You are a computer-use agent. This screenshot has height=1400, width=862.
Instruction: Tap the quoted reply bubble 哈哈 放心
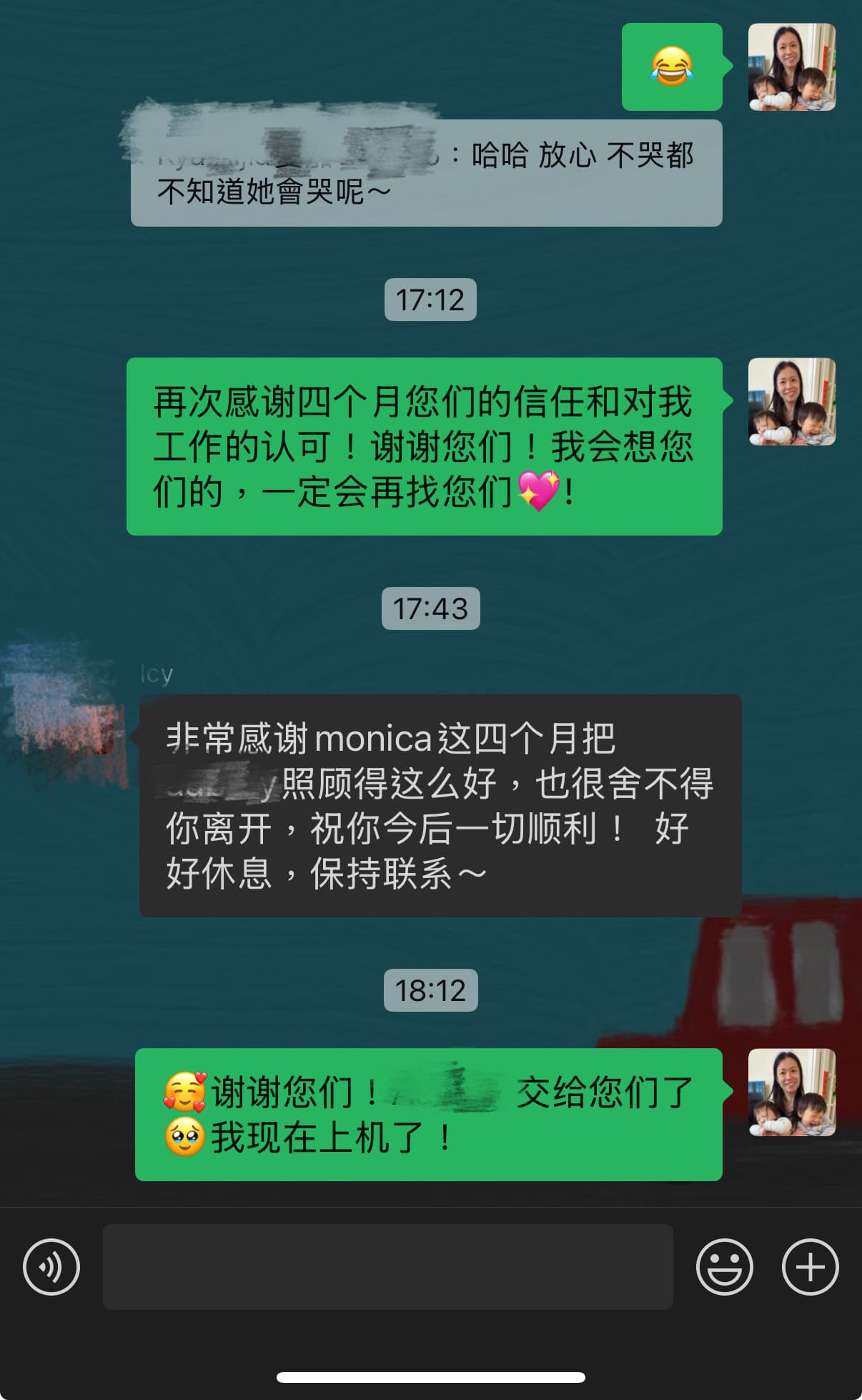click(426, 174)
